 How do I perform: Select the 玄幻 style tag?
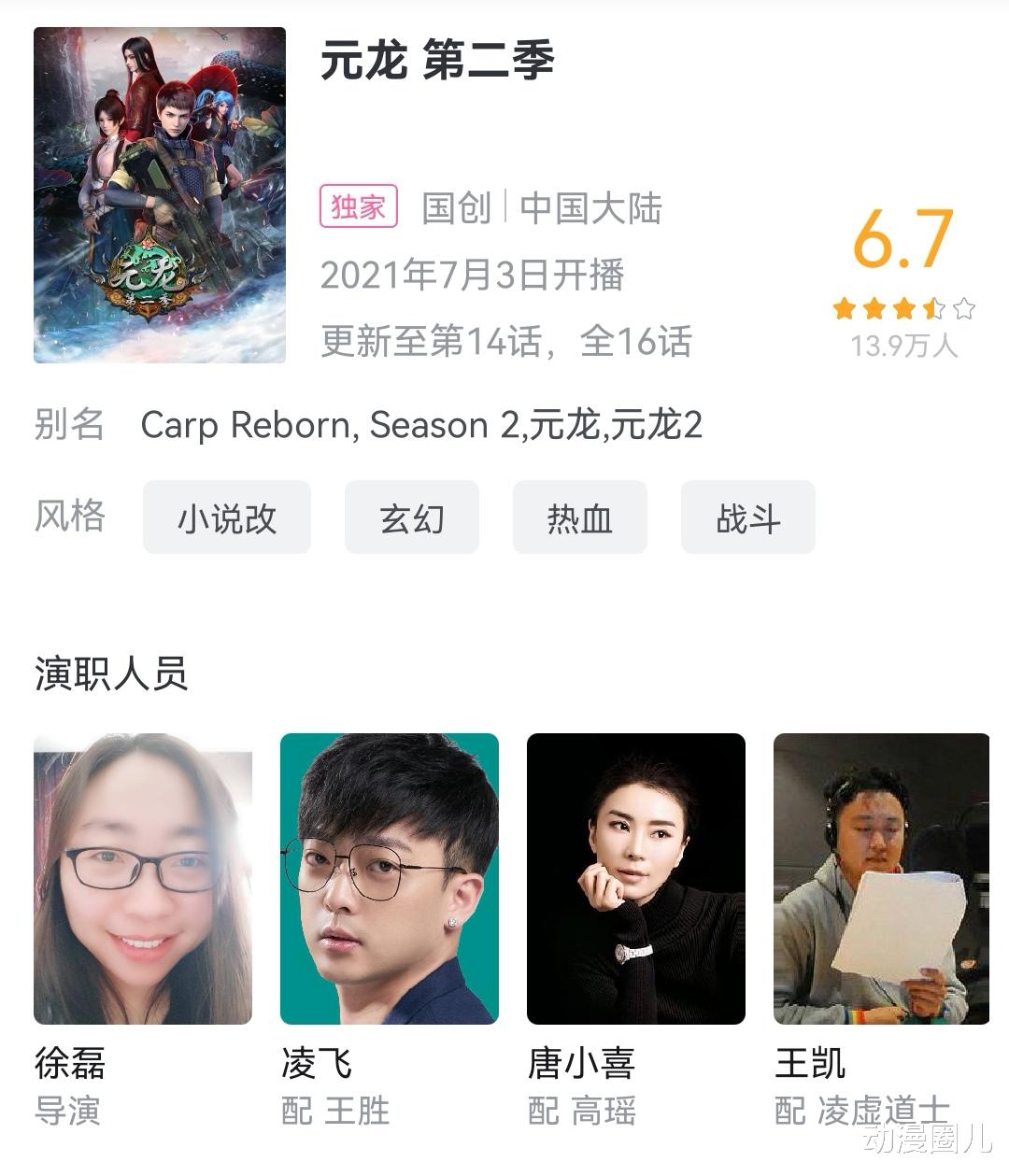(412, 517)
